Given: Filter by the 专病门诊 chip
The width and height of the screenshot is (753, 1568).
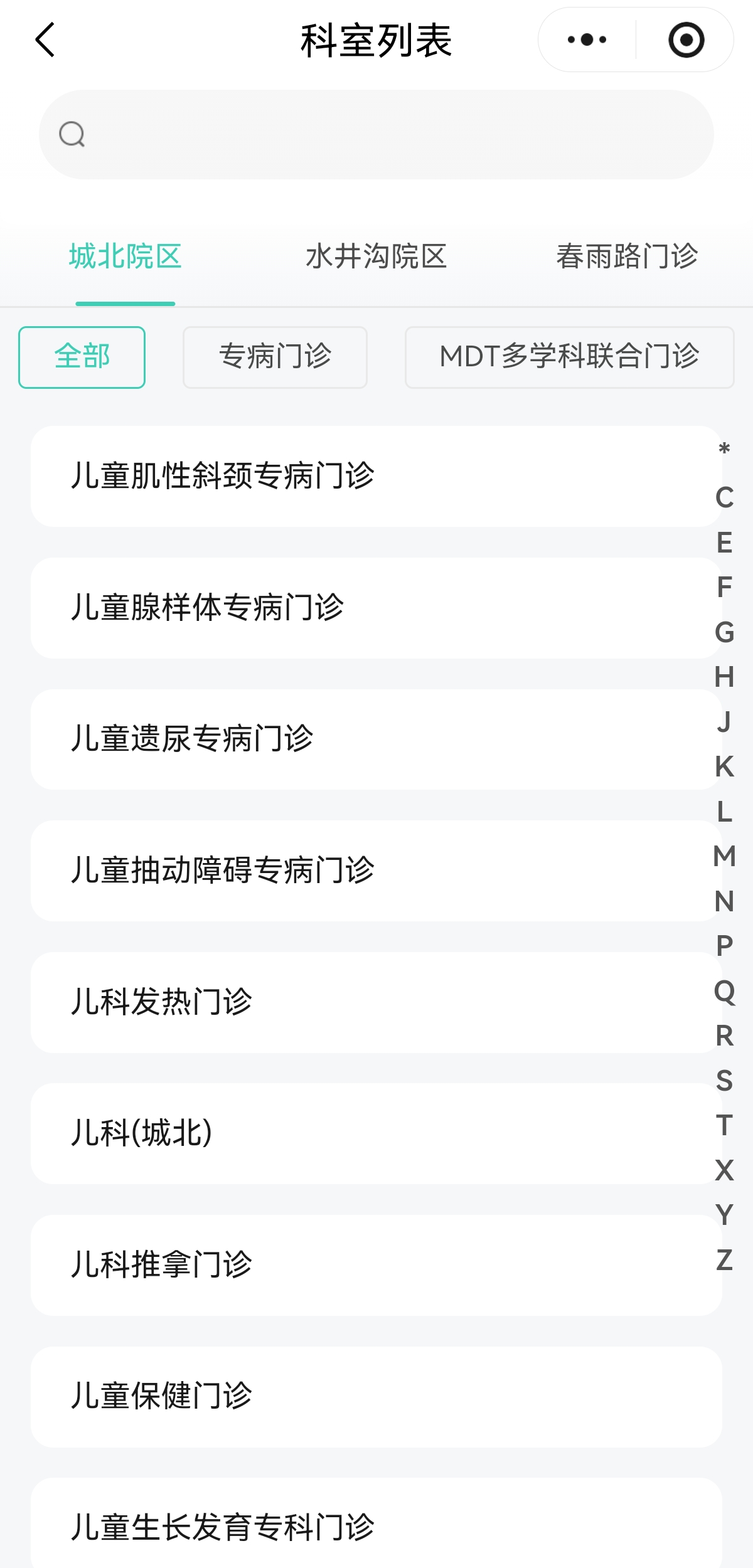Looking at the screenshot, I should [x=275, y=357].
